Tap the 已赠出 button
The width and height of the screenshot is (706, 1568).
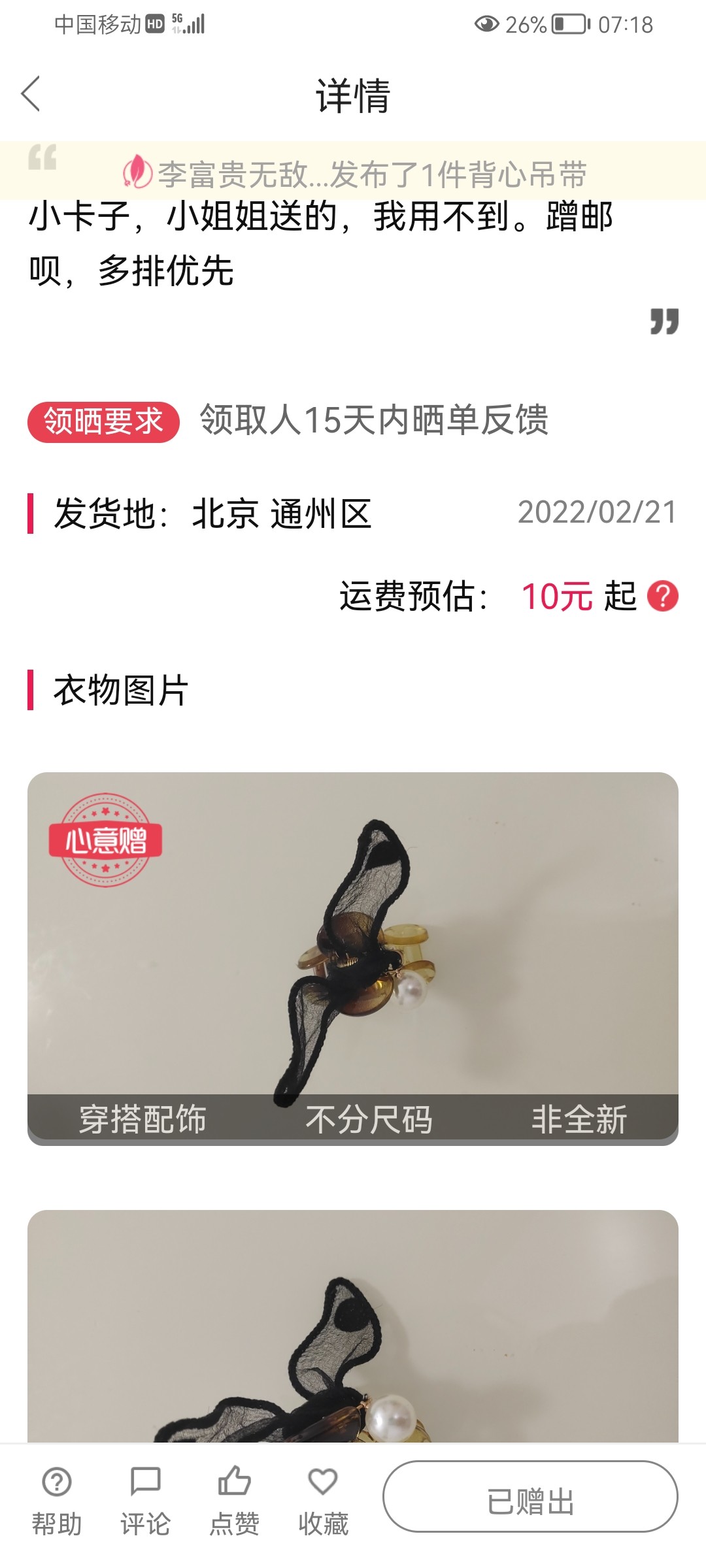[530, 1497]
